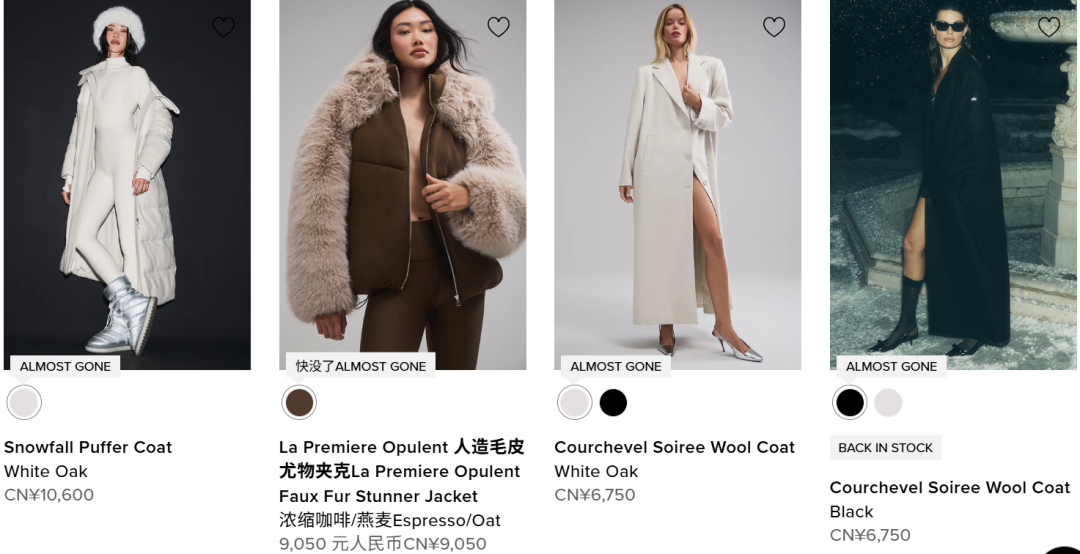Screen dimensions: 1080x554
Task: Save the black Courchevel Soiree Wool Coat
Action: [x=1049, y=27]
